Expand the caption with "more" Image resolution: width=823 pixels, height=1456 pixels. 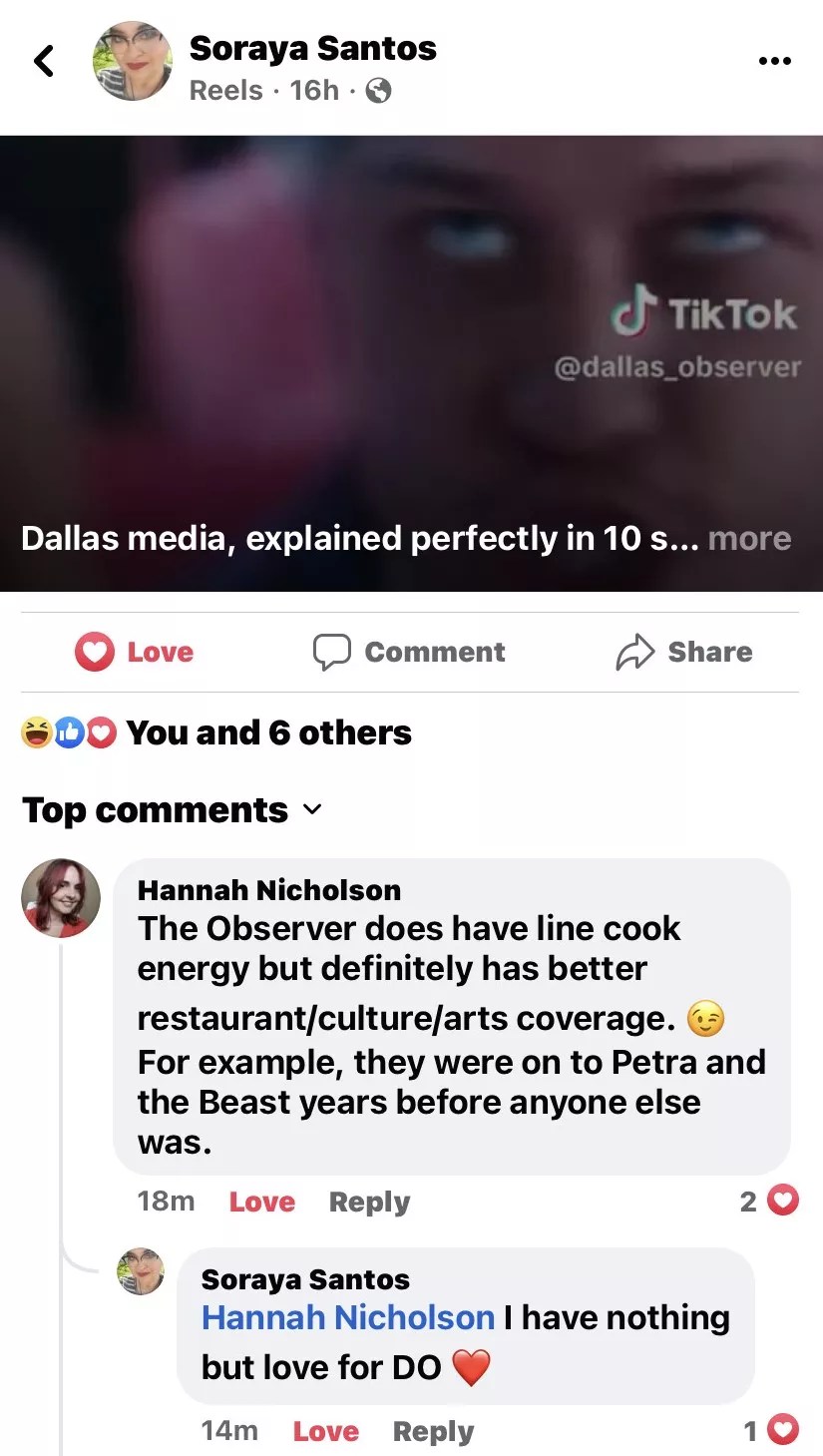[749, 539]
